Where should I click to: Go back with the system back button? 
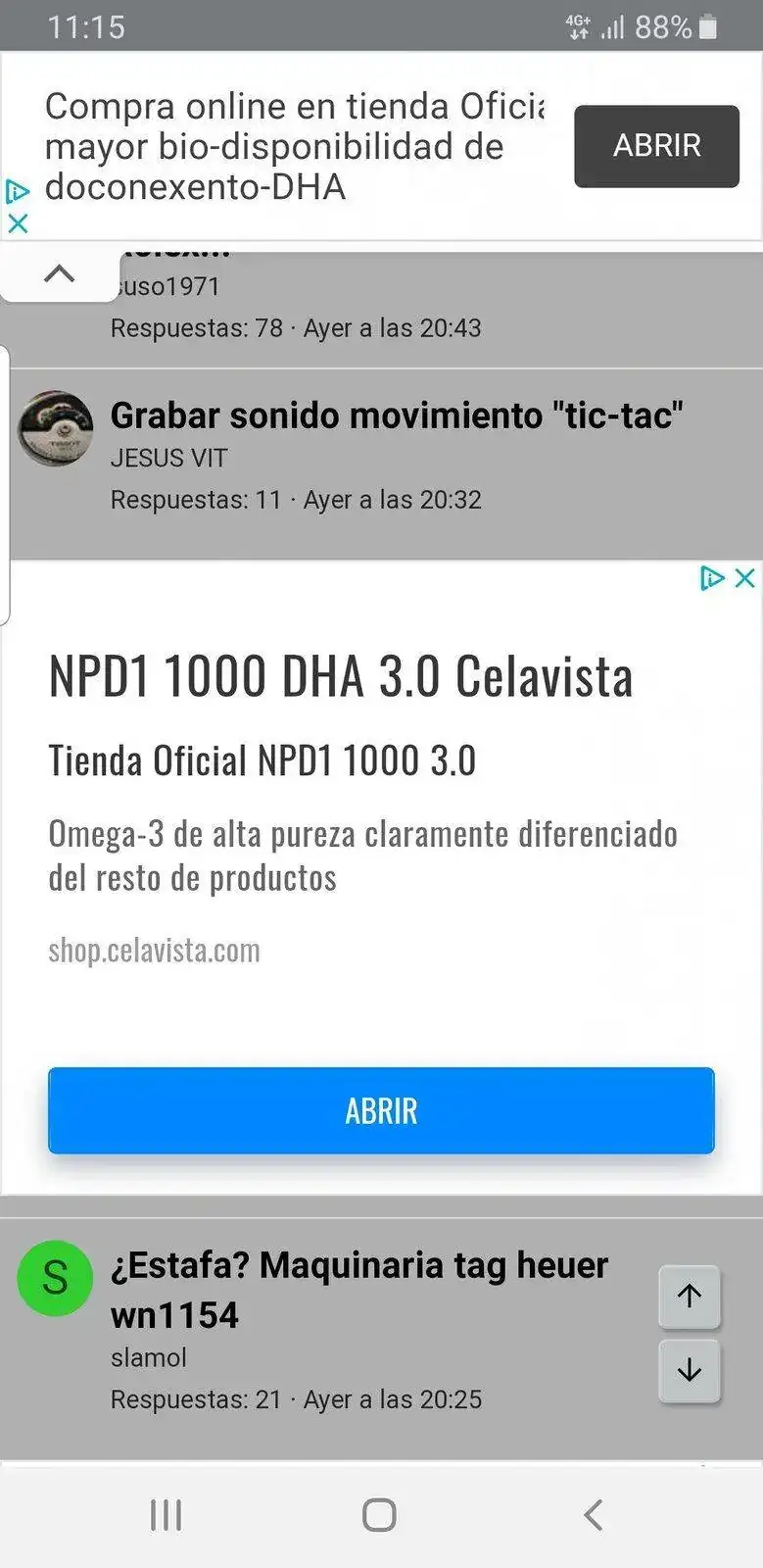(594, 1514)
